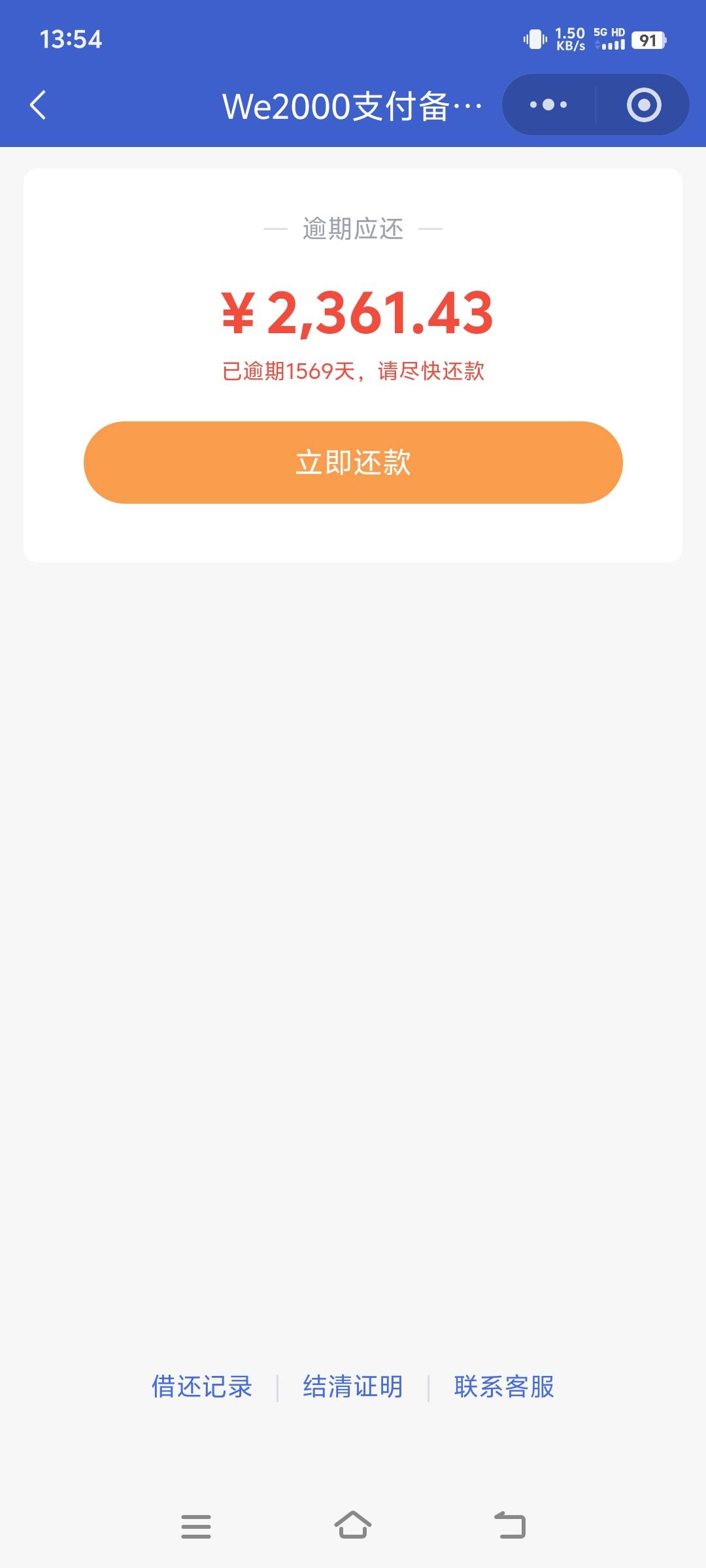Go back using the header arrow
The width and height of the screenshot is (706, 1568).
pos(39,105)
